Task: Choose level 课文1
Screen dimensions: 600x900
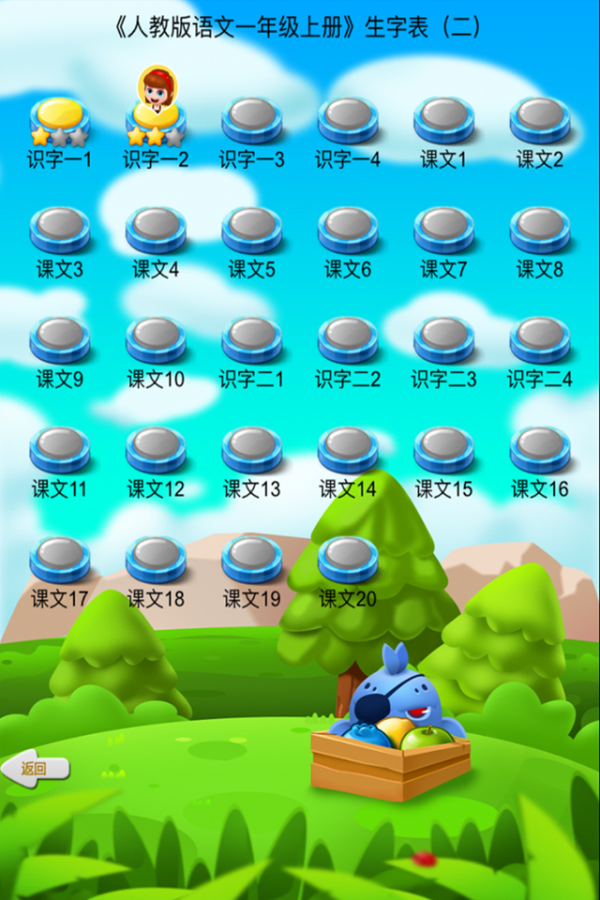Action: (444, 121)
